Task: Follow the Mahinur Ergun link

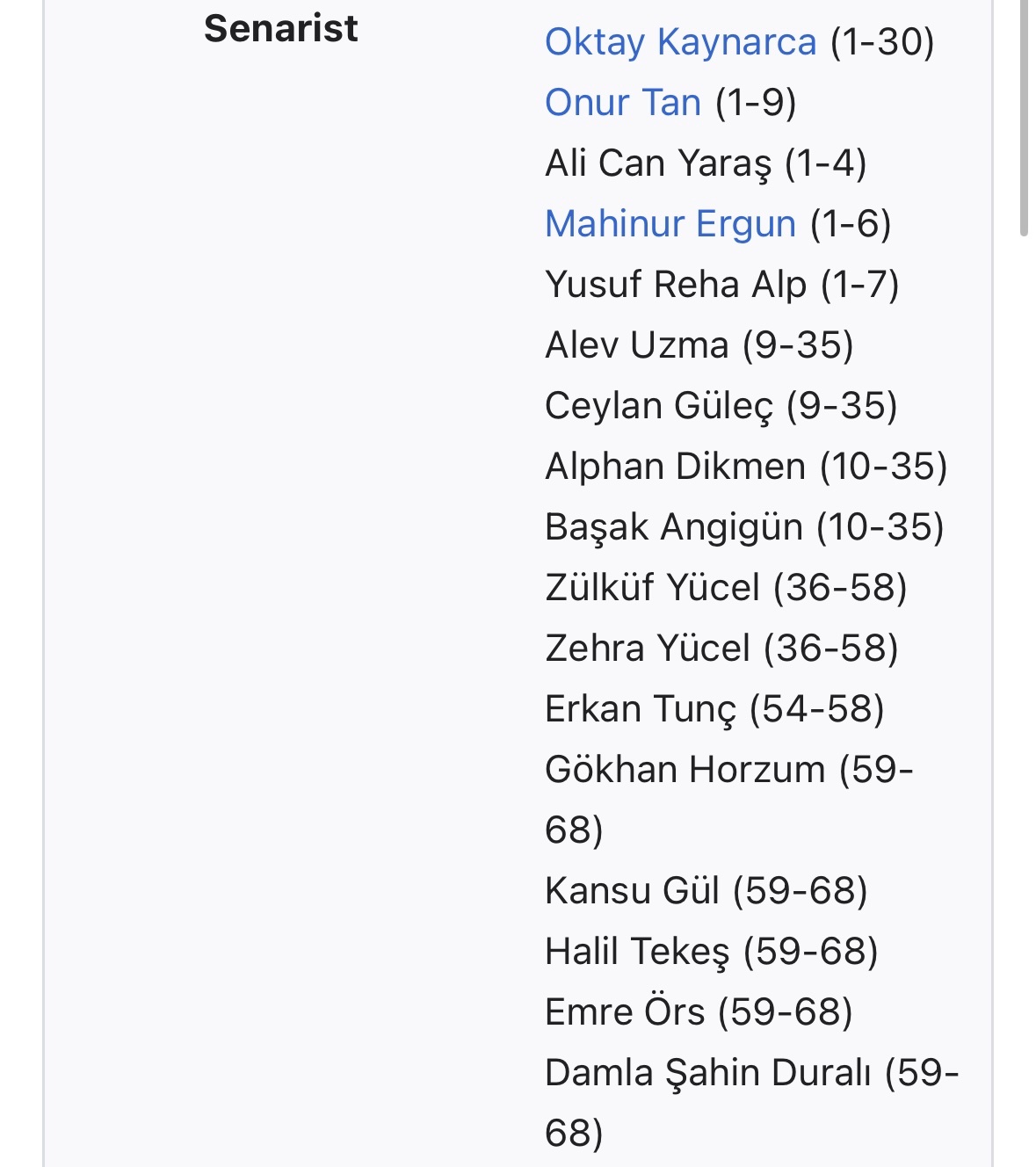Action: click(670, 224)
